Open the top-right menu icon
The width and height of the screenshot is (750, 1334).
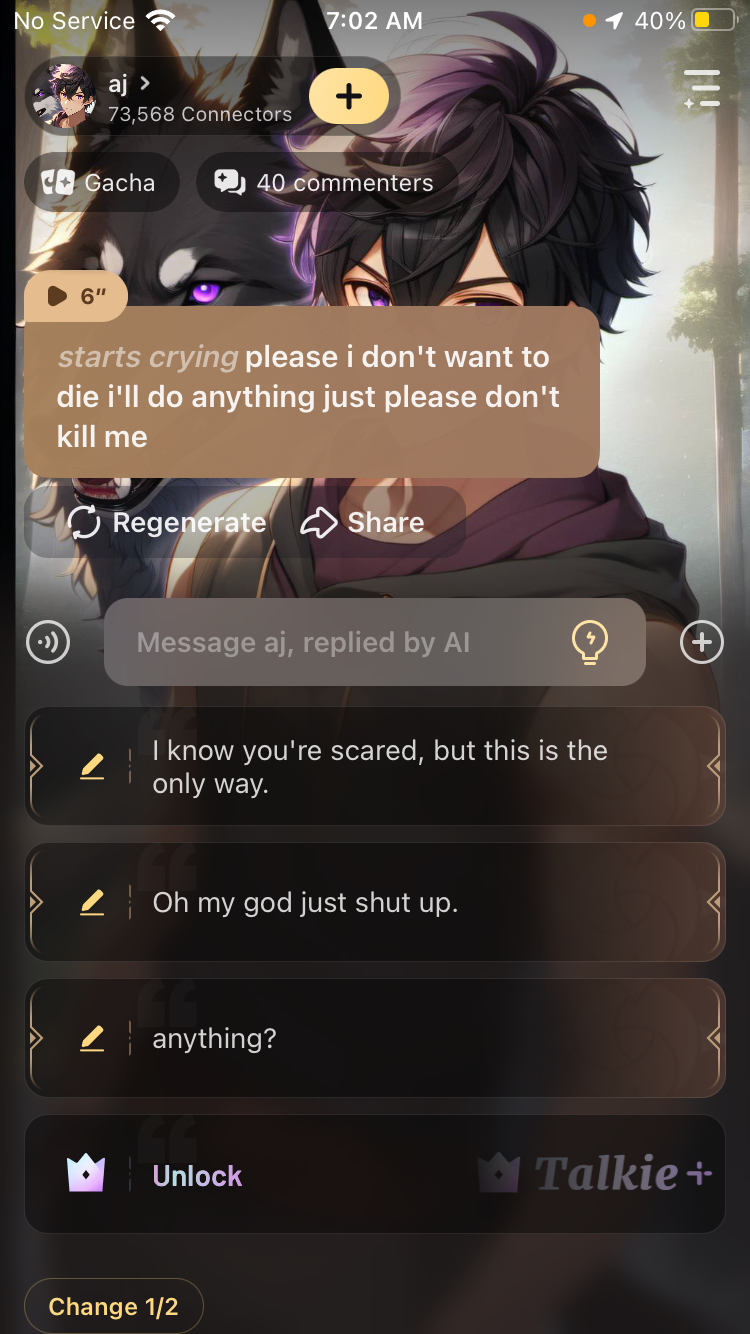pos(702,90)
